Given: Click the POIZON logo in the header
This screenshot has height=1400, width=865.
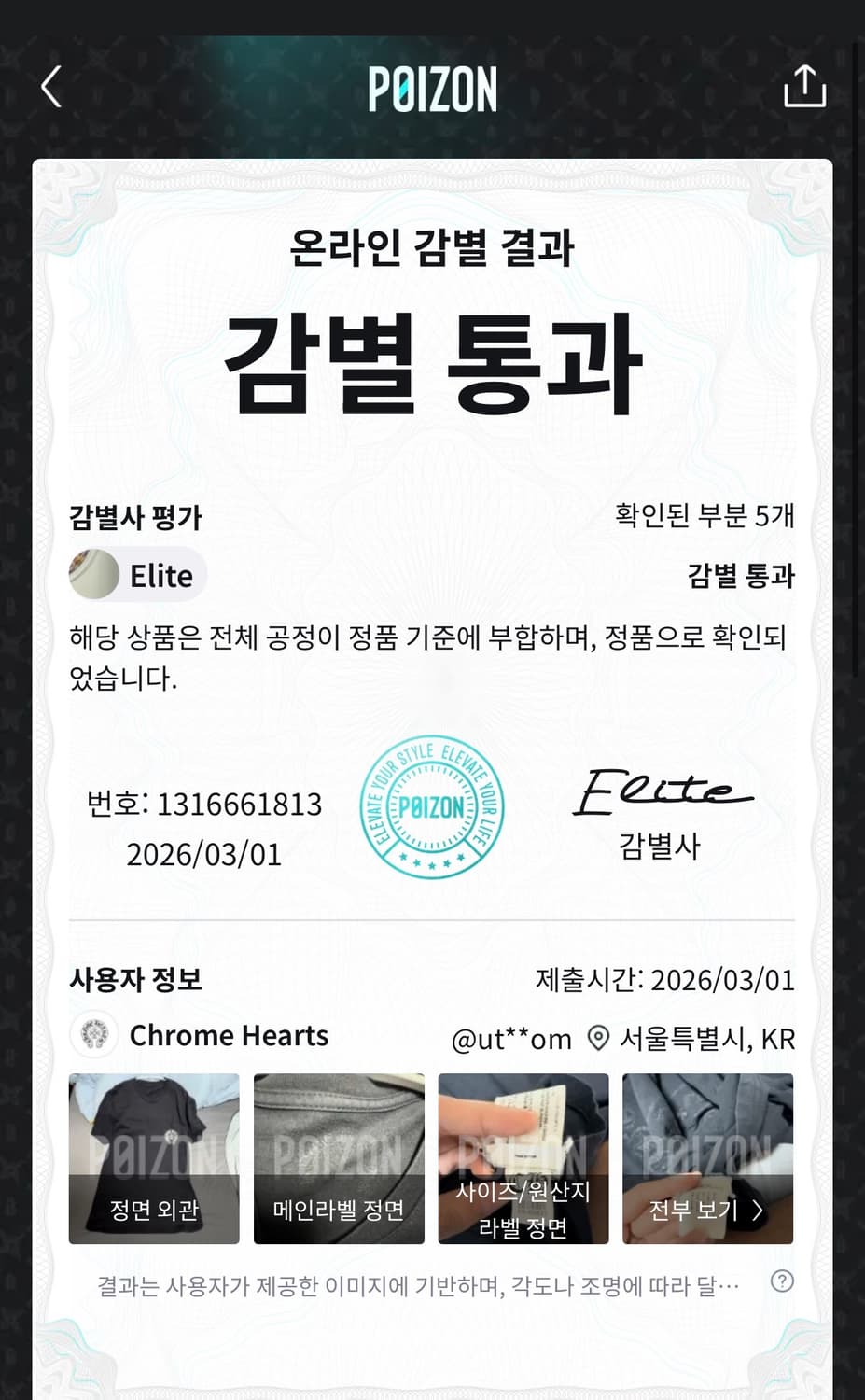Looking at the screenshot, I should [x=432, y=89].
